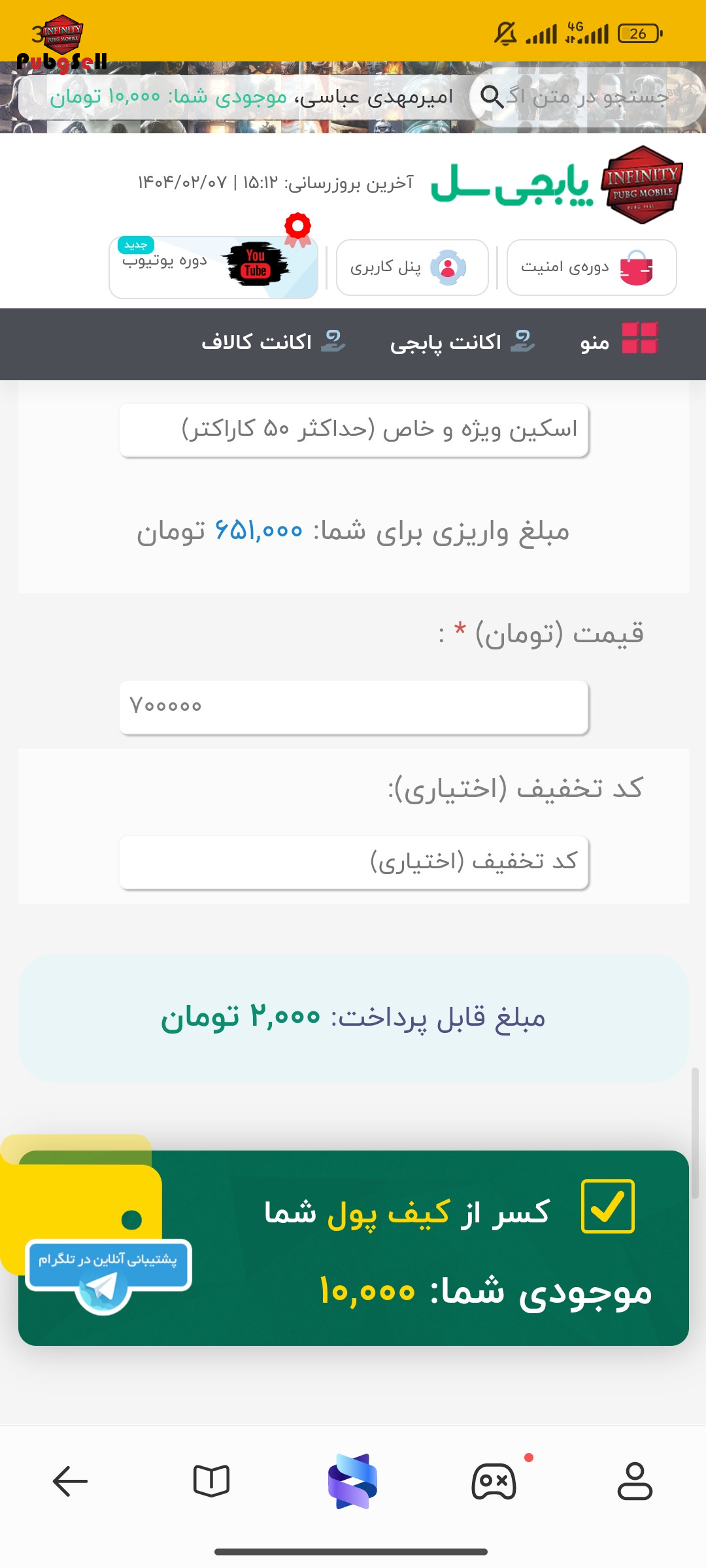706x1568 pixels.
Task: Focus the special skin description field
Action: 354,430
